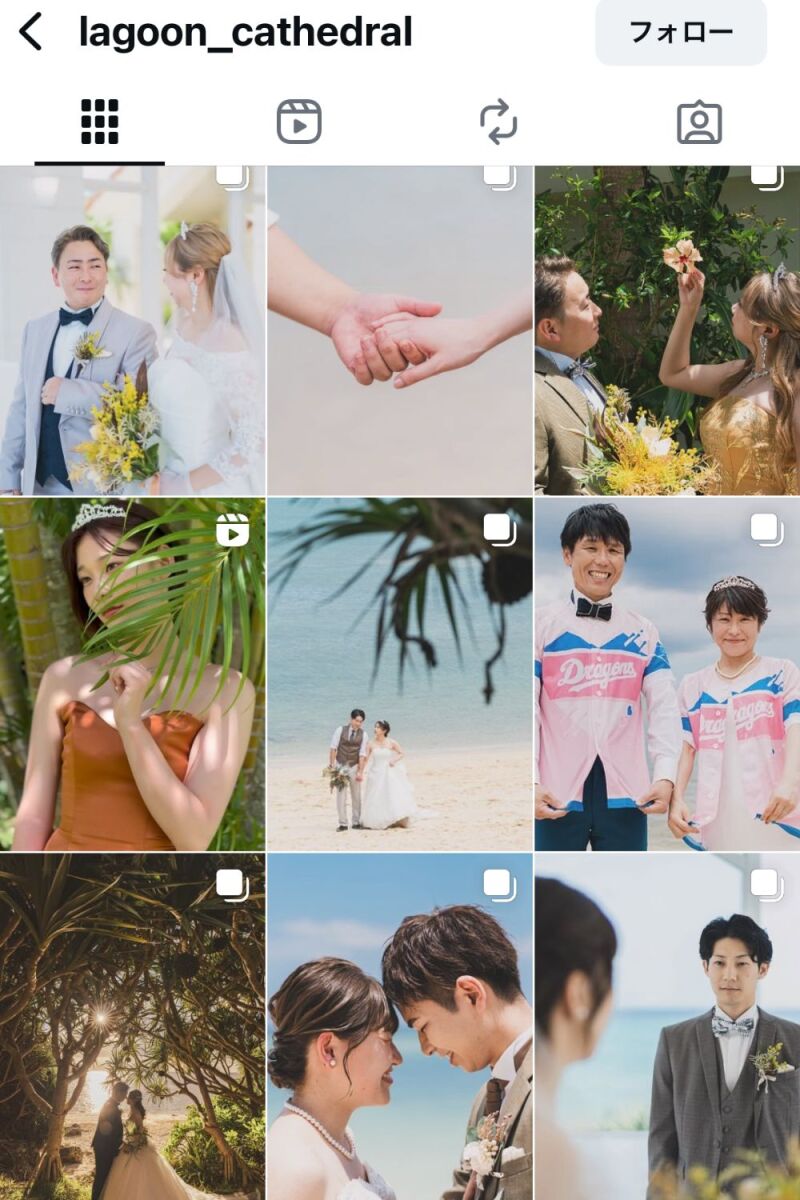Open post of couple walking on beach
Image resolution: width=800 pixels, height=1200 pixels.
click(399, 675)
